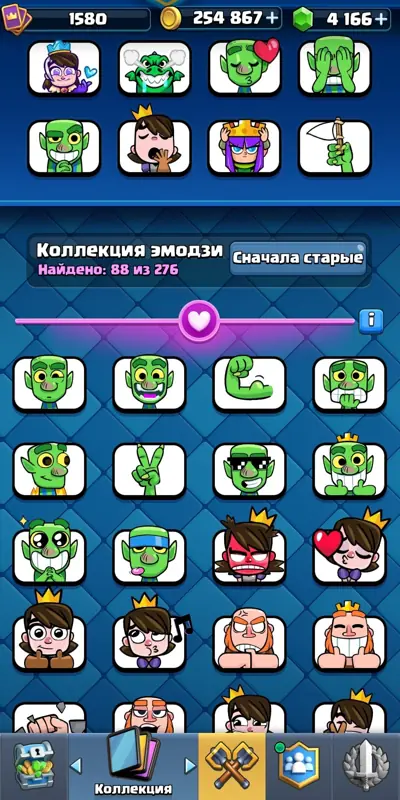The height and width of the screenshot is (800, 400).
Task: Tap the equipped yawning princess emote
Action: pyautogui.click(x=154, y=145)
